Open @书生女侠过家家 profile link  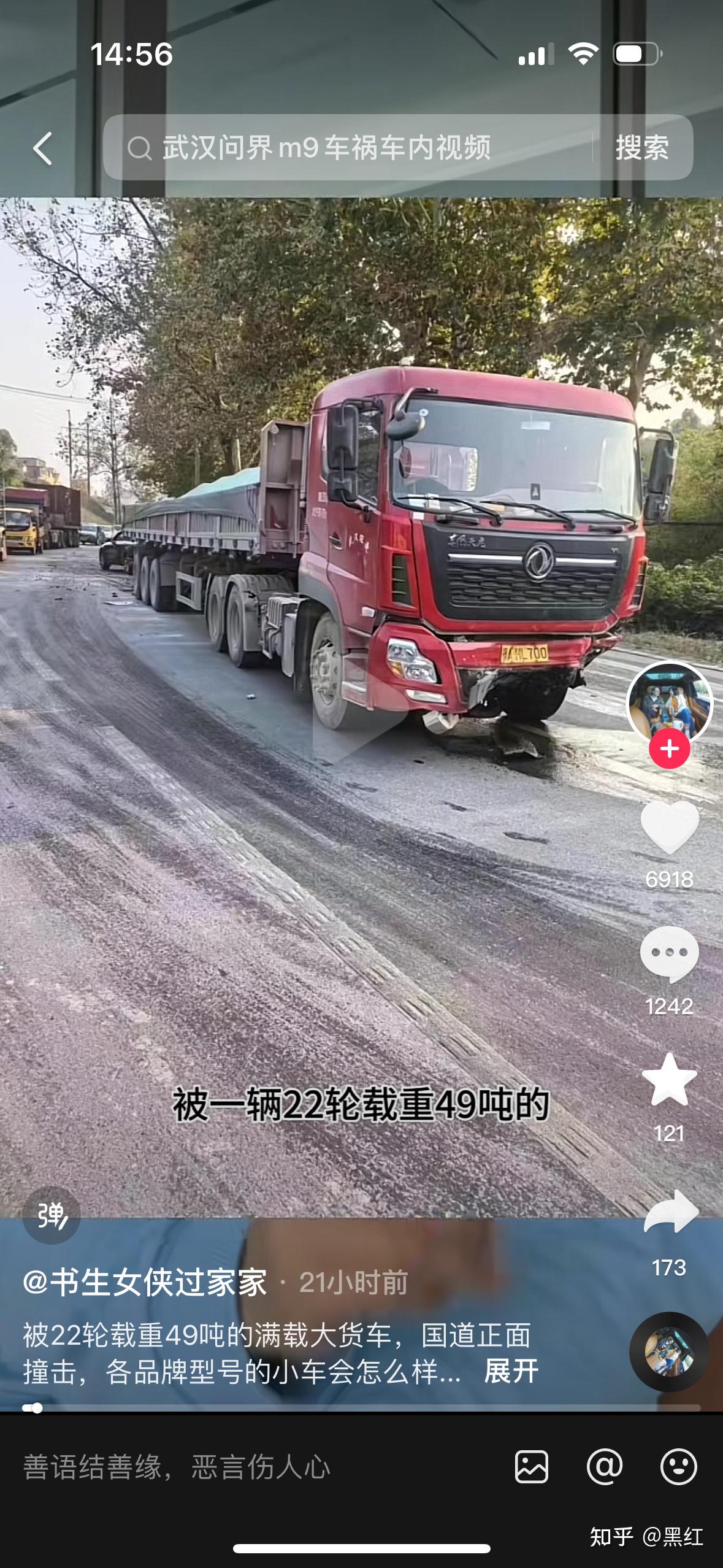(145, 1283)
